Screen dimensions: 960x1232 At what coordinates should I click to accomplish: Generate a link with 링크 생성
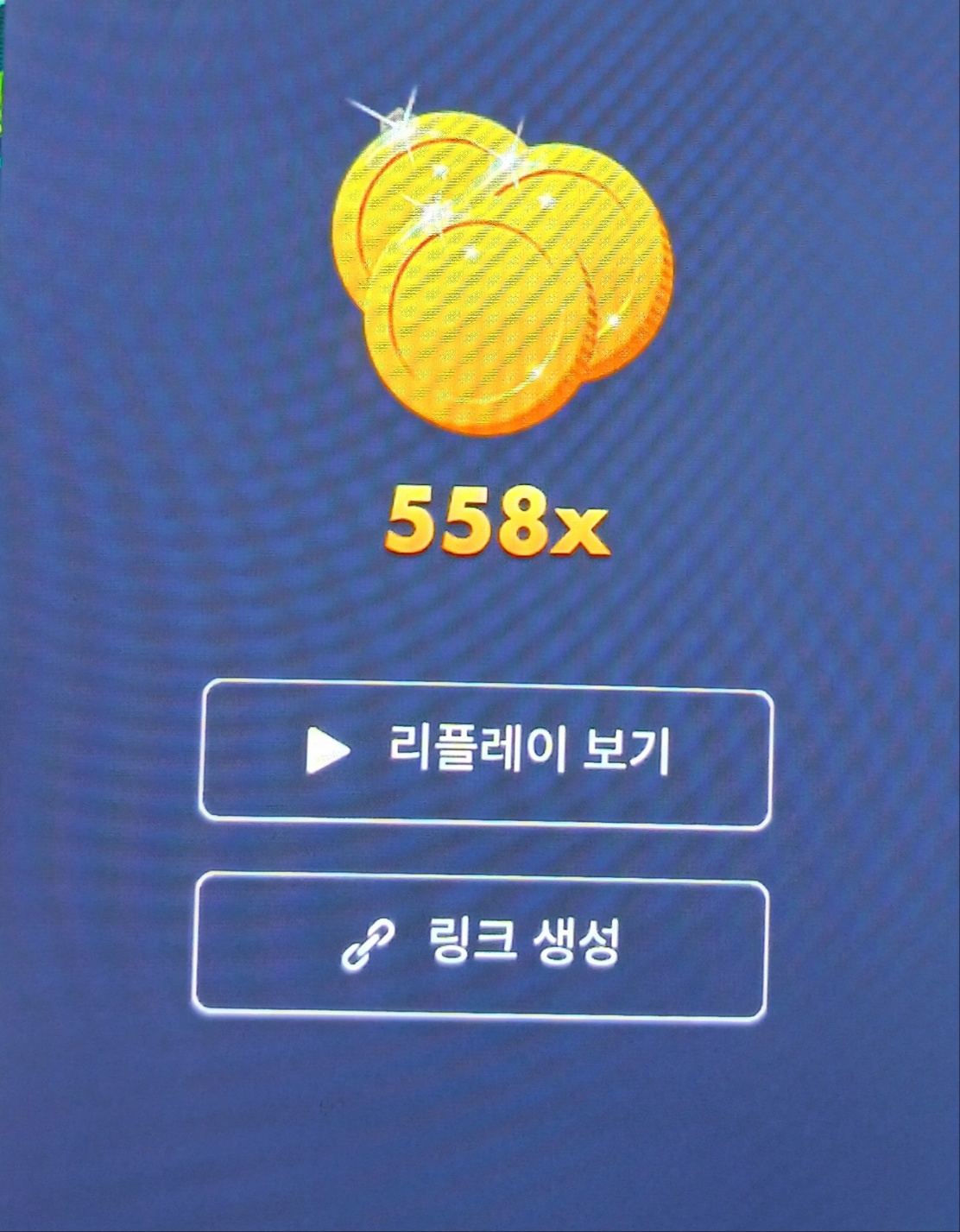(x=480, y=945)
